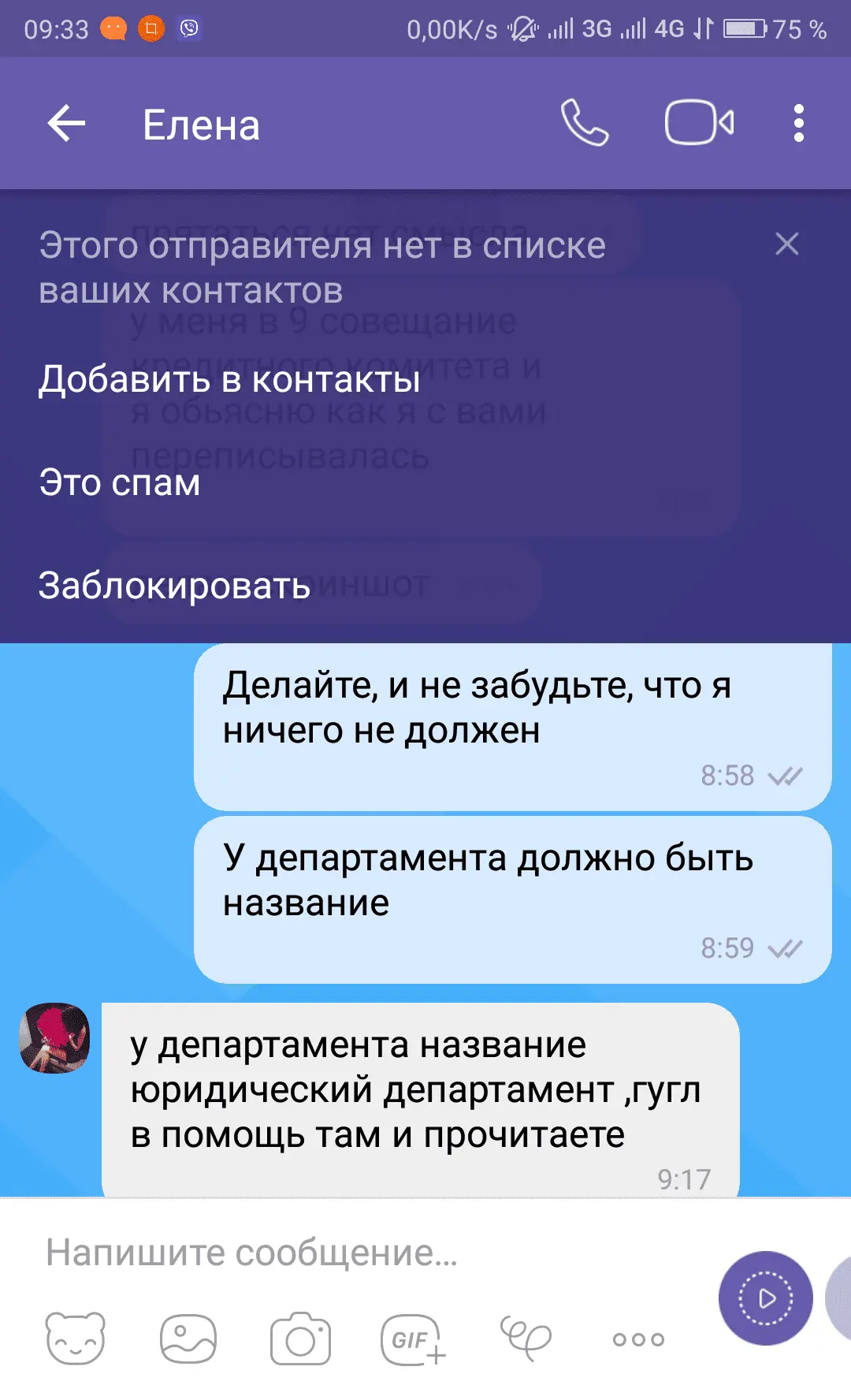
Task: Select Добавить в контакты
Action: pyautogui.click(x=229, y=379)
